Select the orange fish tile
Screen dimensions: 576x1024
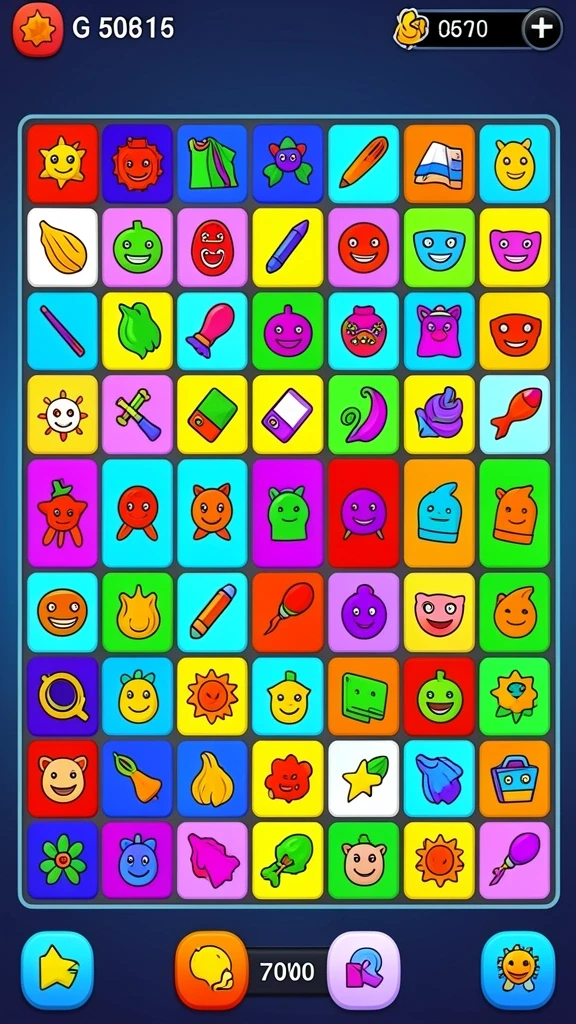point(515,414)
